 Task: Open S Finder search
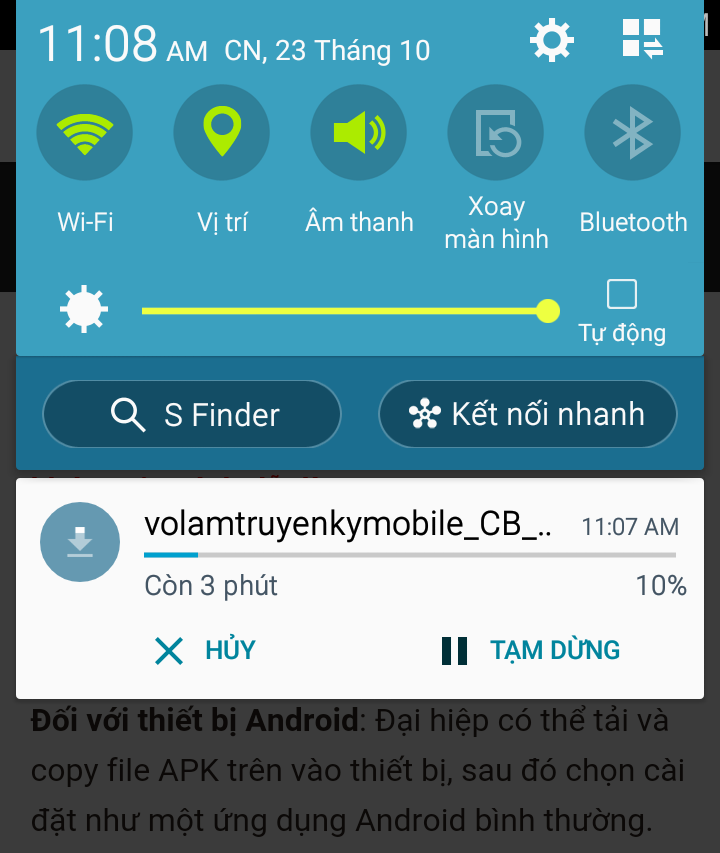pos(192,414)
